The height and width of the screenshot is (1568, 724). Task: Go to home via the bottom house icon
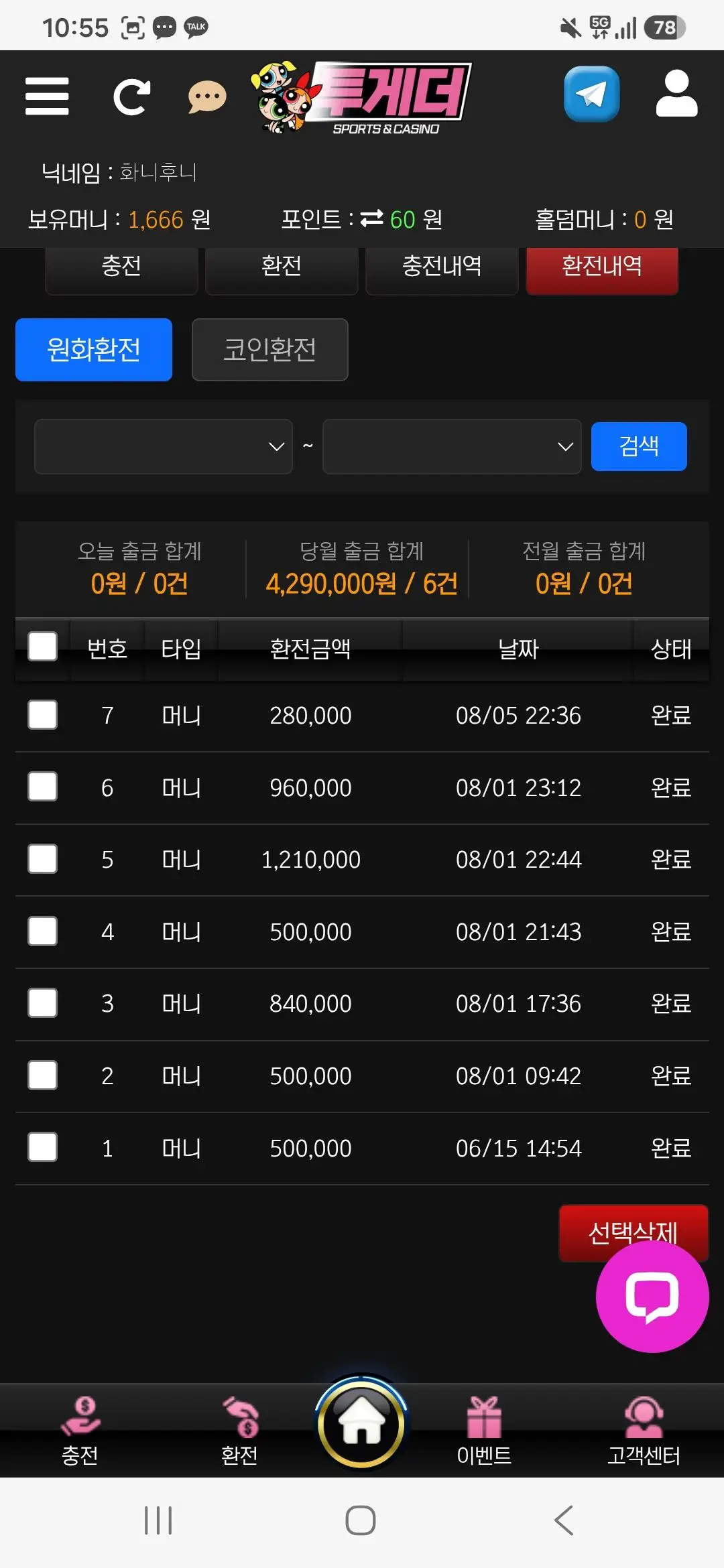tap(361, 1422)
